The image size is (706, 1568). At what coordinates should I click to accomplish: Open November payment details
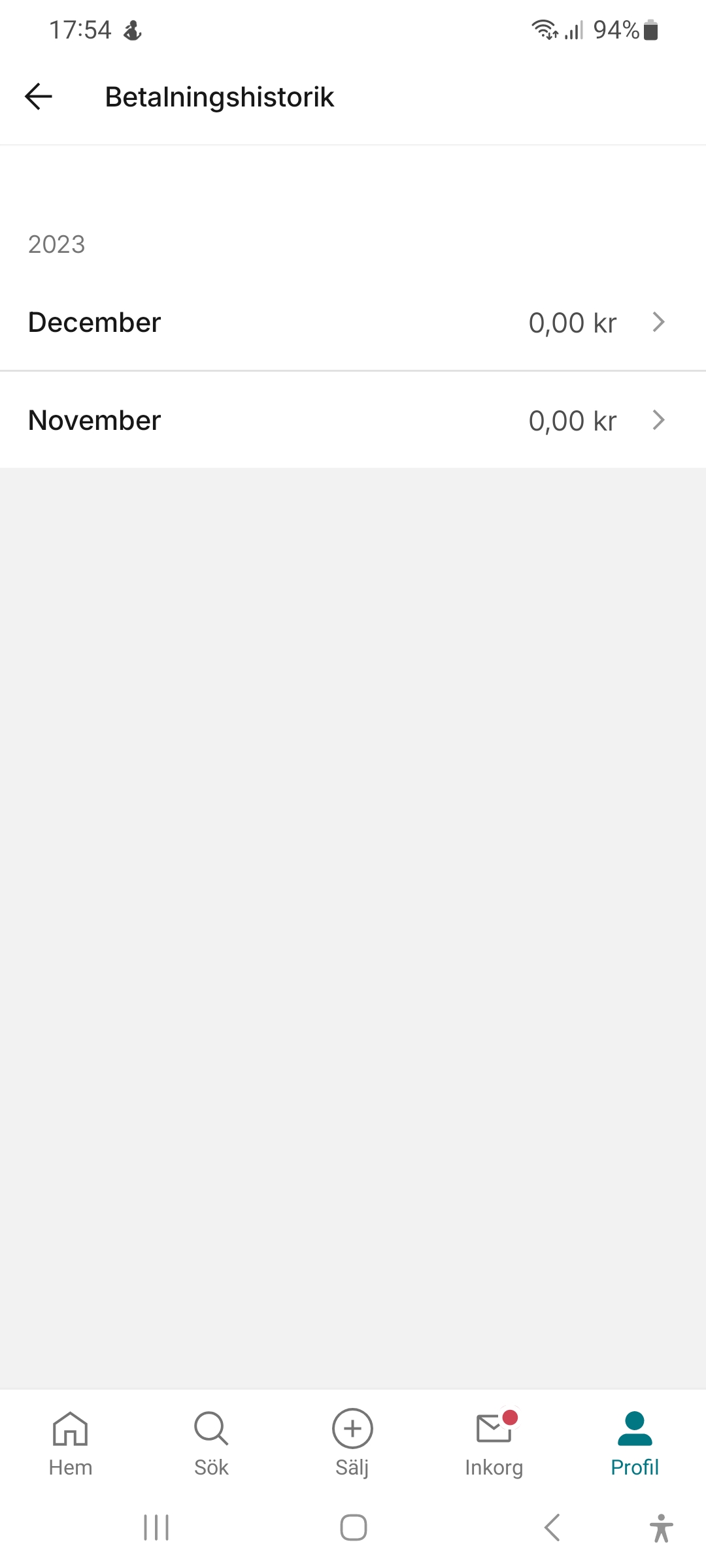click(x=353, y=420)
